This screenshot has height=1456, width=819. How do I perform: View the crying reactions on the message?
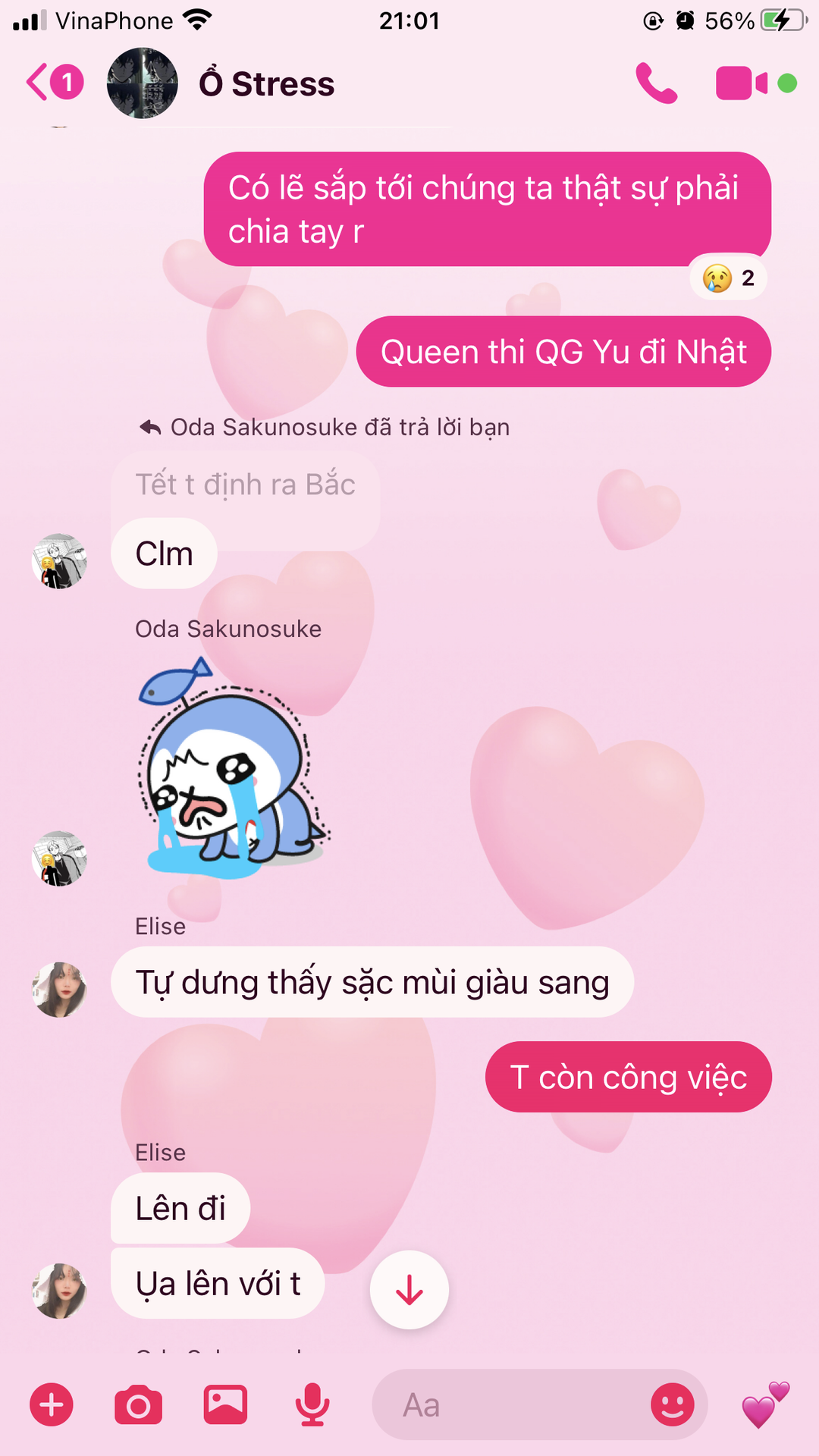(729, 278)
